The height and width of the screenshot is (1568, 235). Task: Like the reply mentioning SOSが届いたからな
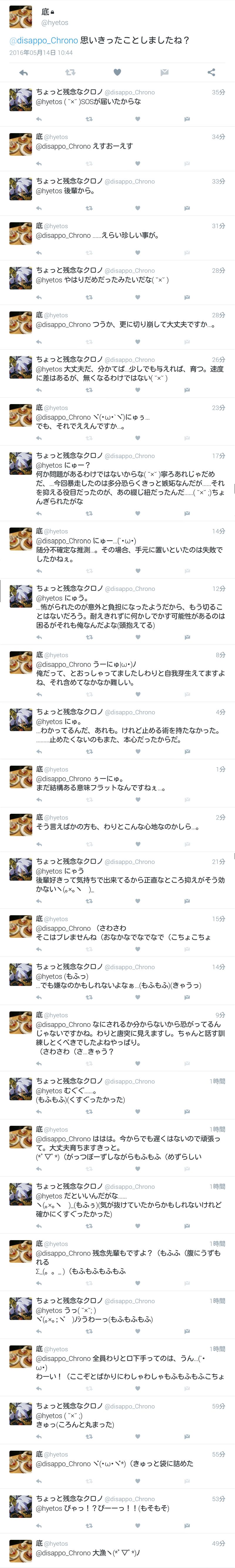click(138, 119)
